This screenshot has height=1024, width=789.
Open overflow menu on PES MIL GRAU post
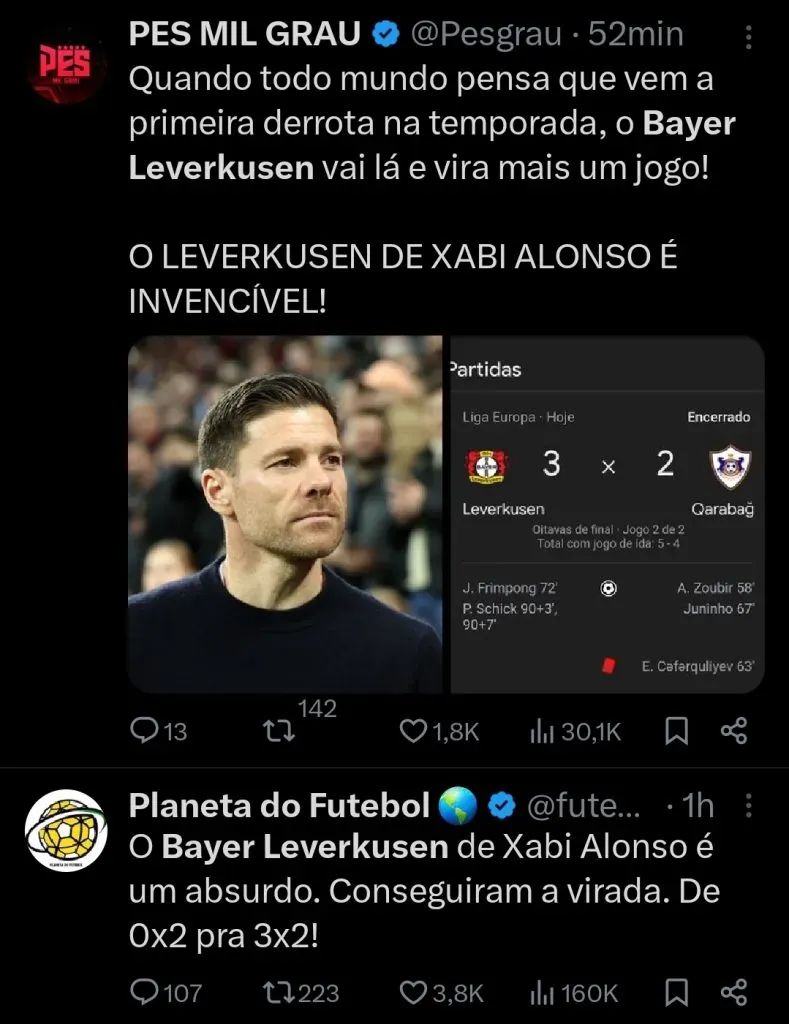coord(750,37)
